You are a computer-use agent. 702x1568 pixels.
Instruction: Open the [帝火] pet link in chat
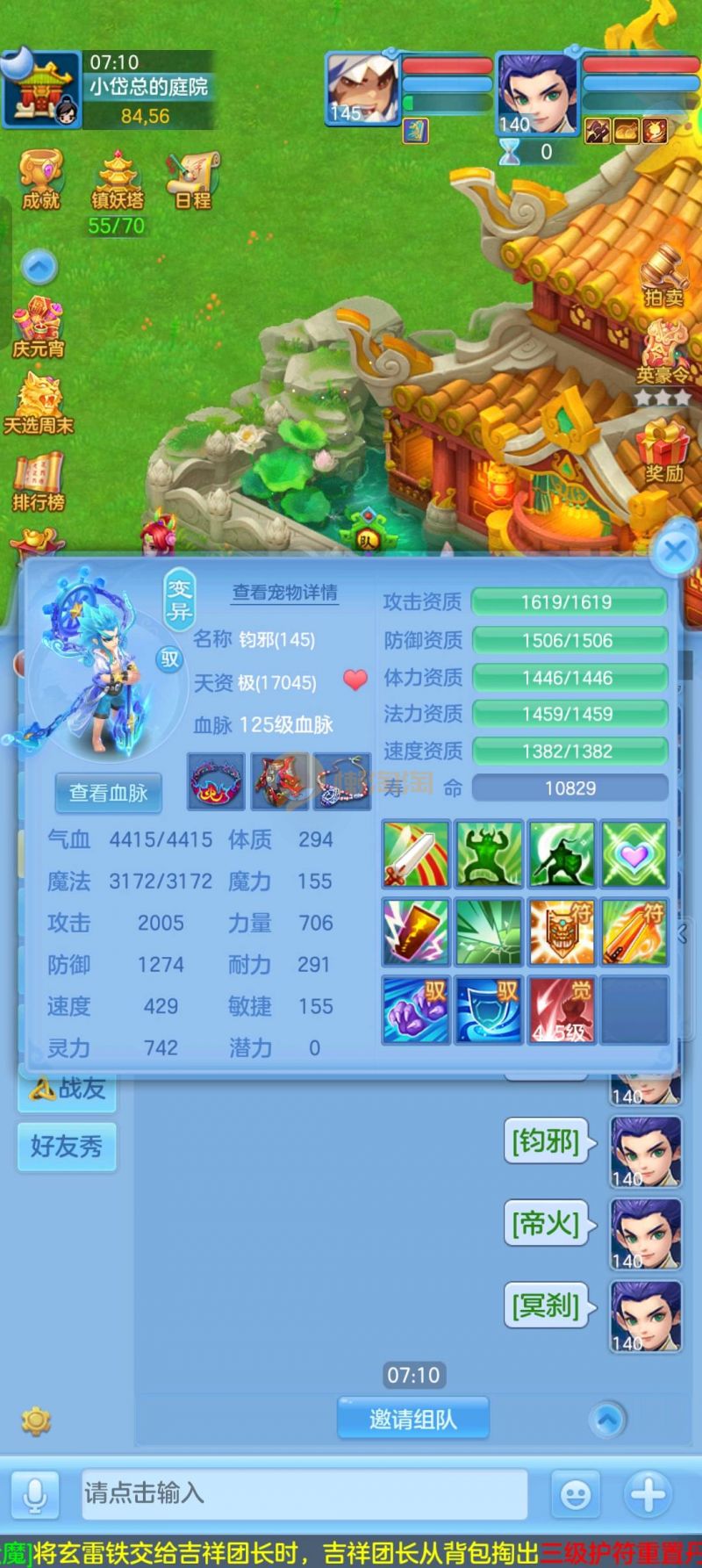[x=546, y=1224]
